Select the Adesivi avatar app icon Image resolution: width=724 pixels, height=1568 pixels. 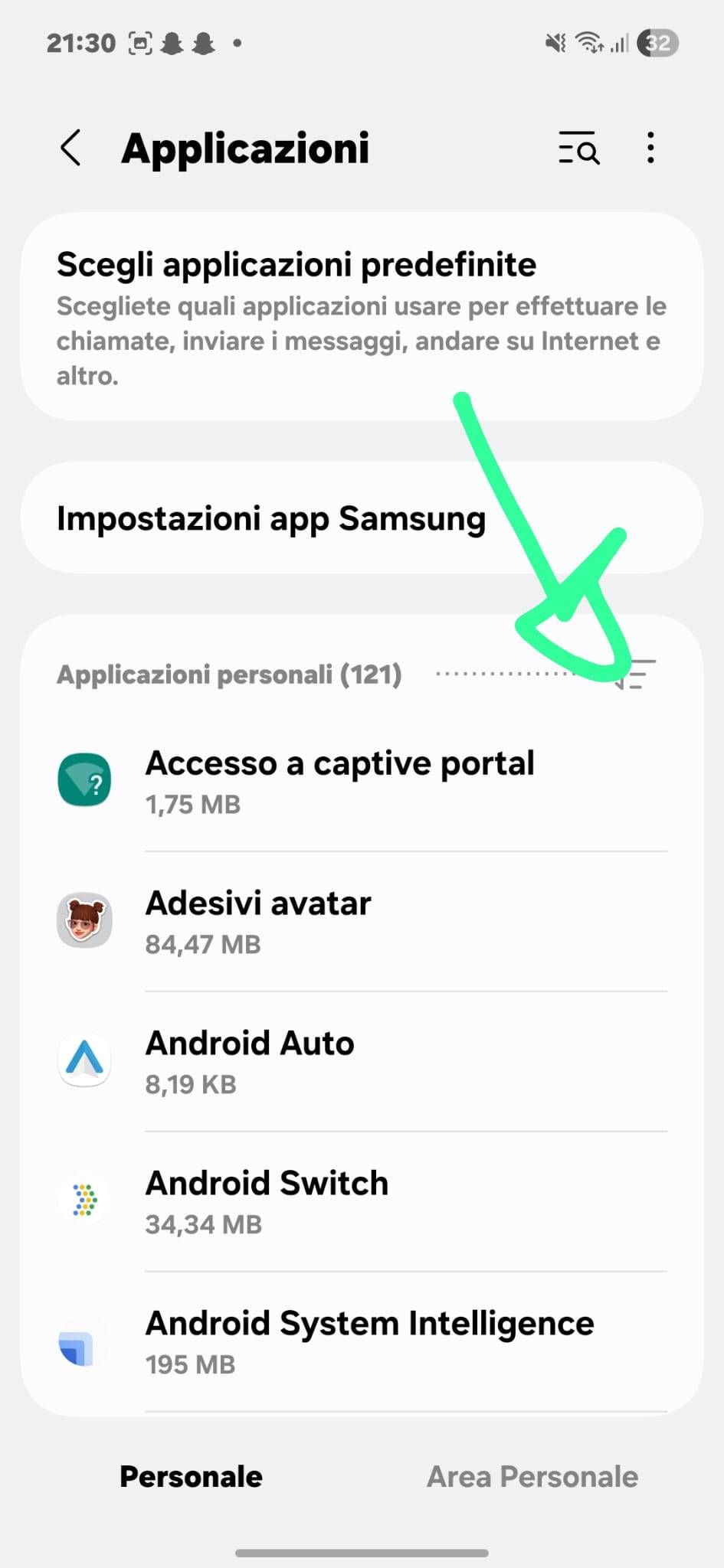(84, 920)
